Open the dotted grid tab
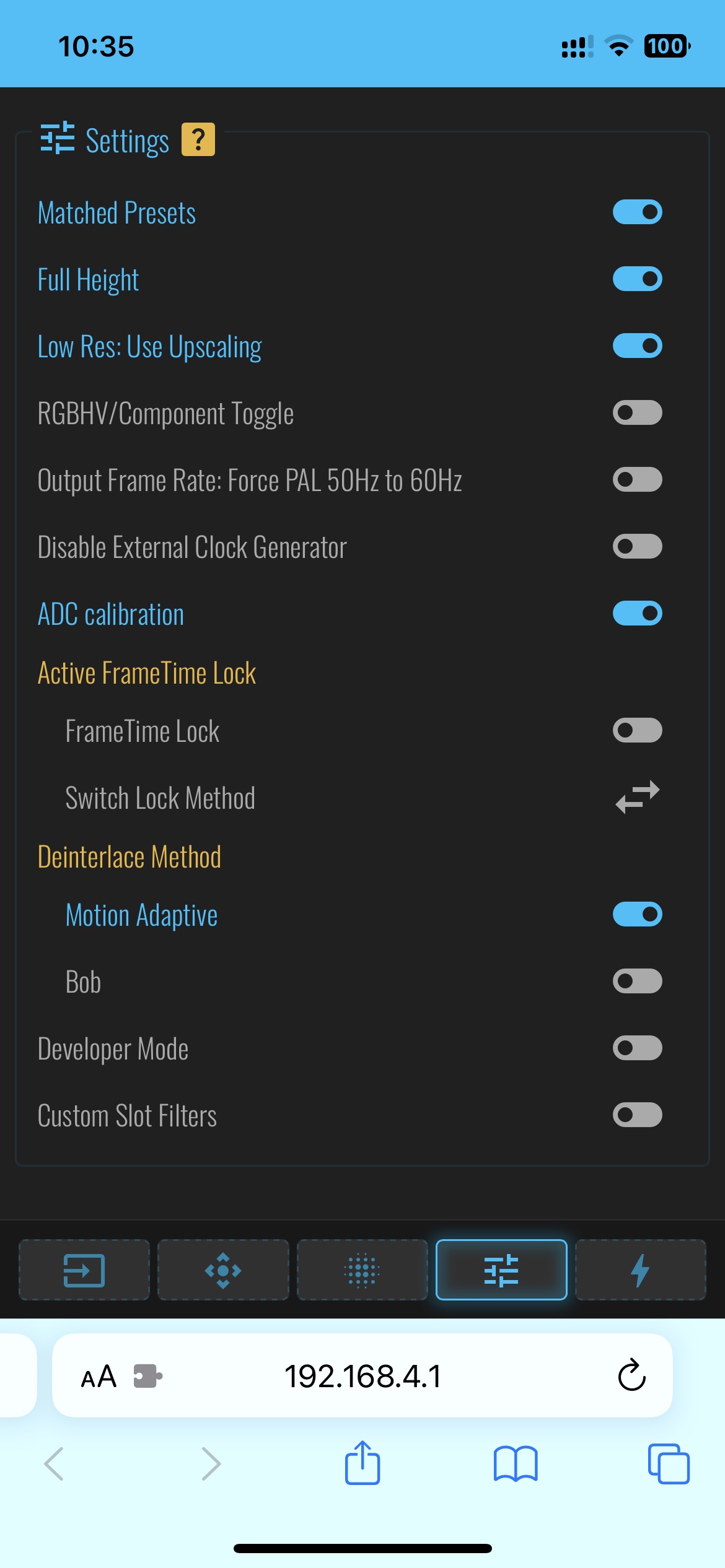The width and height of the screenshot is (725, 1568). (362, 1270)
